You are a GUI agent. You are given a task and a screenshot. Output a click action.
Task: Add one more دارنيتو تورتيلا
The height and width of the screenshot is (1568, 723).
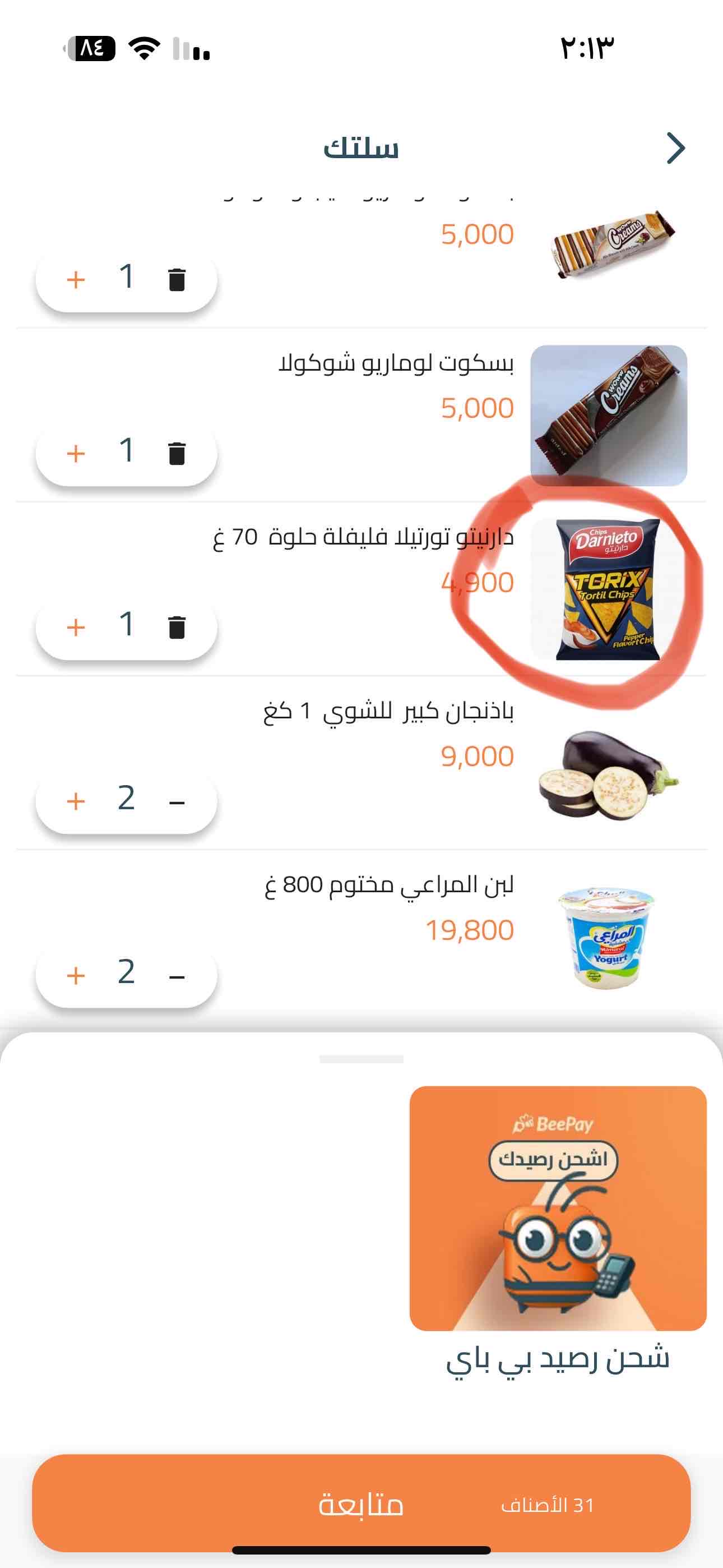tap(76, 627)
